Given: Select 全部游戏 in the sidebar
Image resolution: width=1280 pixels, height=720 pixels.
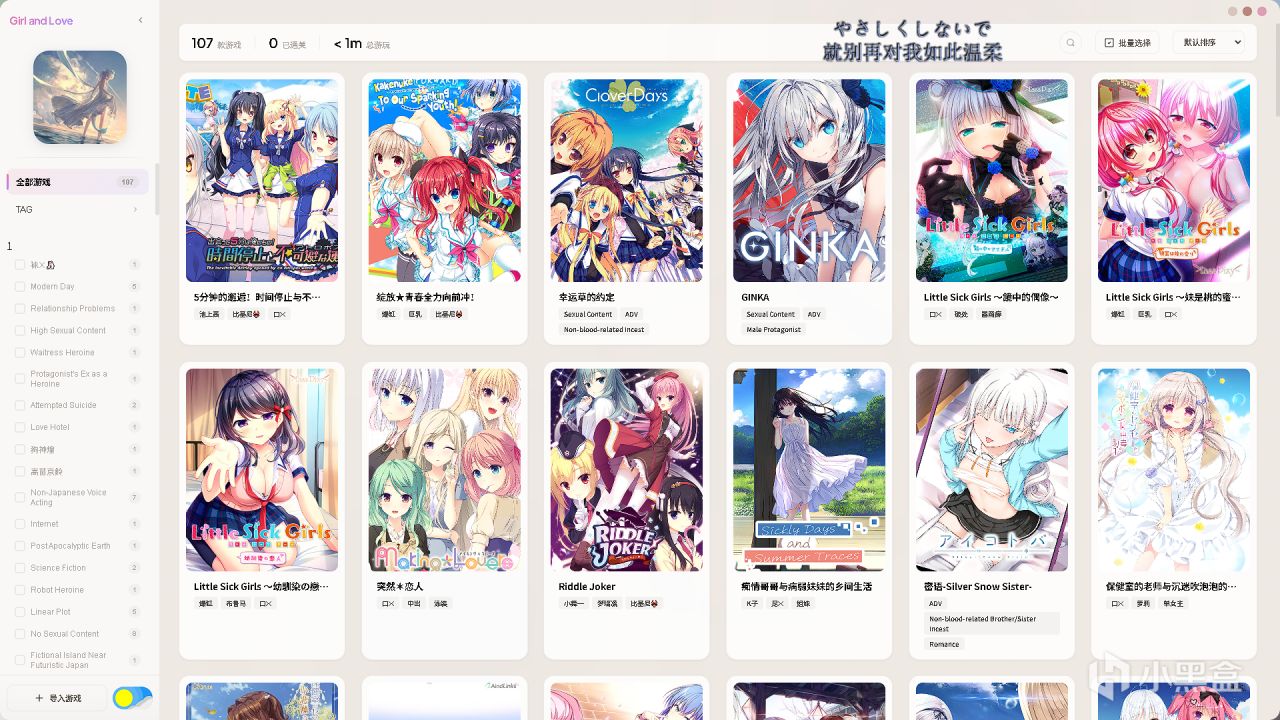Looking at the screenshot, I should click(76, 182).
